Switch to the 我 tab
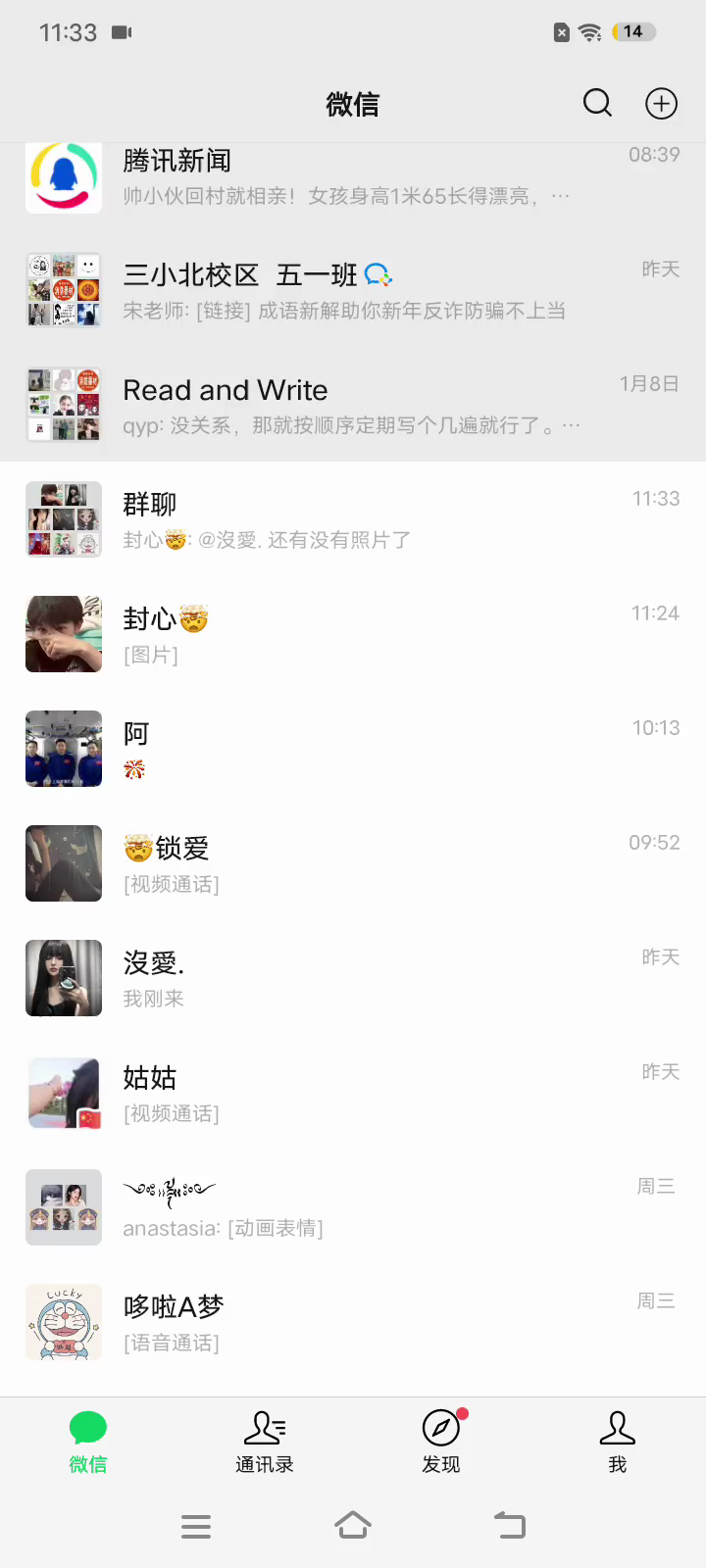The image size is (706, 1568). tap(618, 1442)
